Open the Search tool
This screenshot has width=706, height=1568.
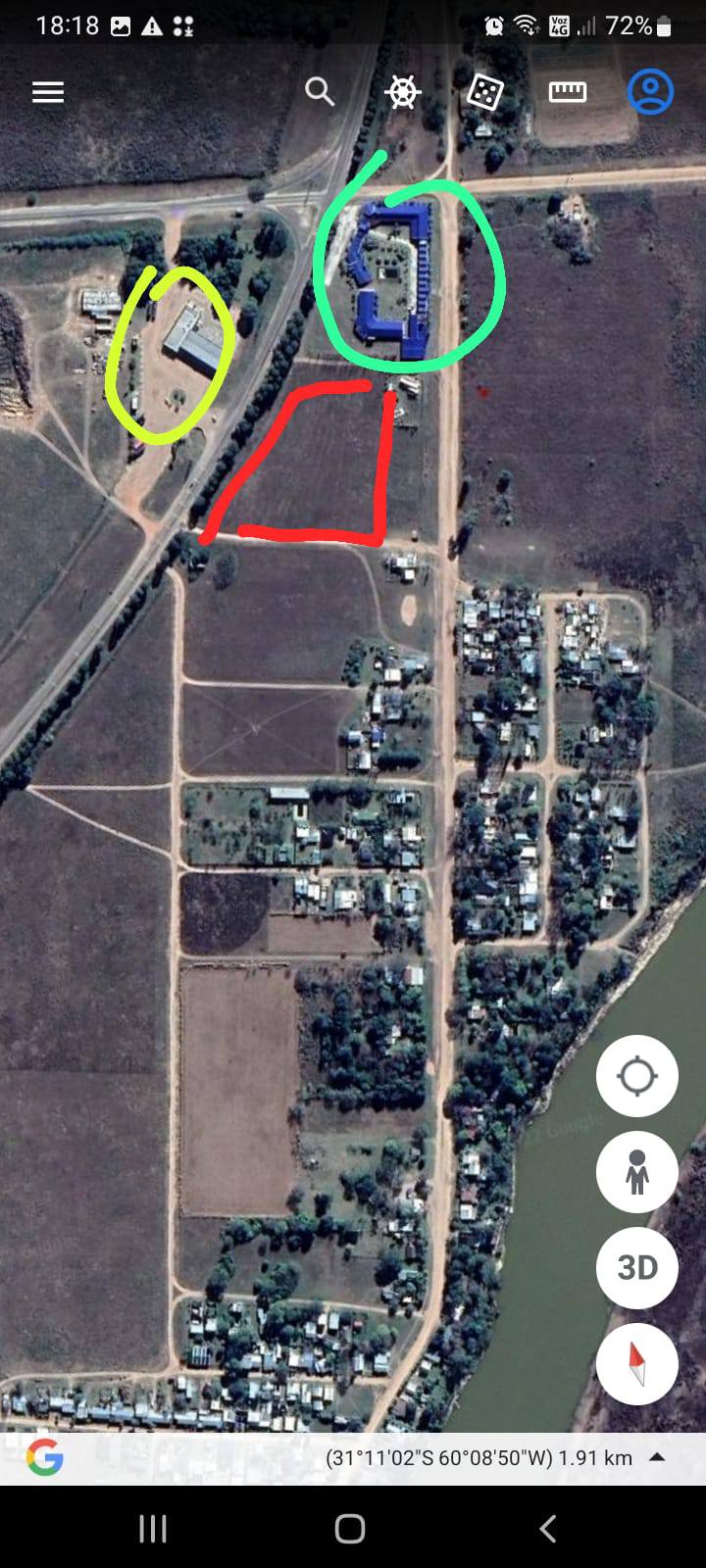320,91
